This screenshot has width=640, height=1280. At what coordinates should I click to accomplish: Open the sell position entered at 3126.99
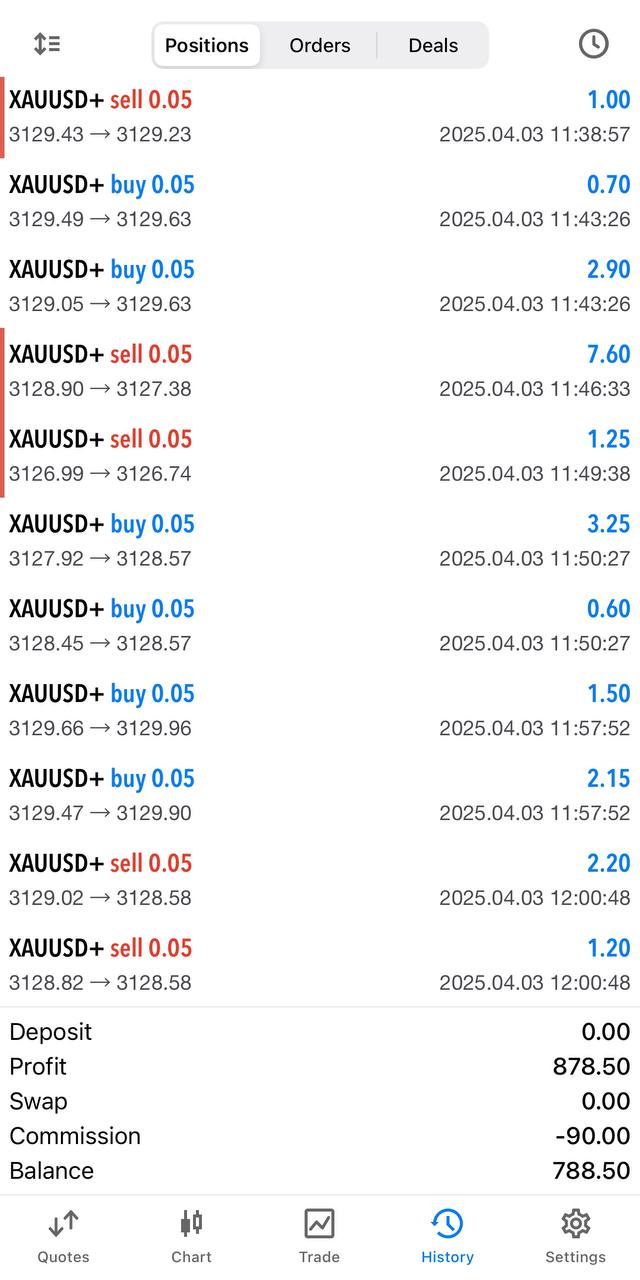pos(320,456)
